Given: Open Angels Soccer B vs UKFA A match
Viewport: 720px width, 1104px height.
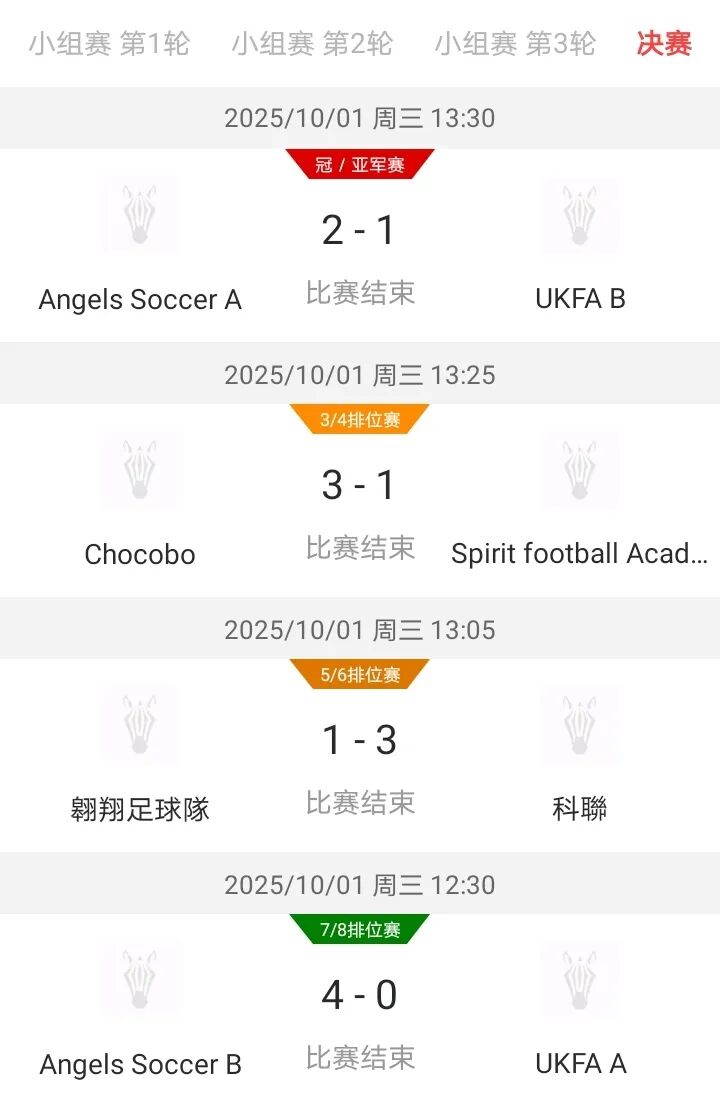Looking at the screenshot, I should [360, 1010].
